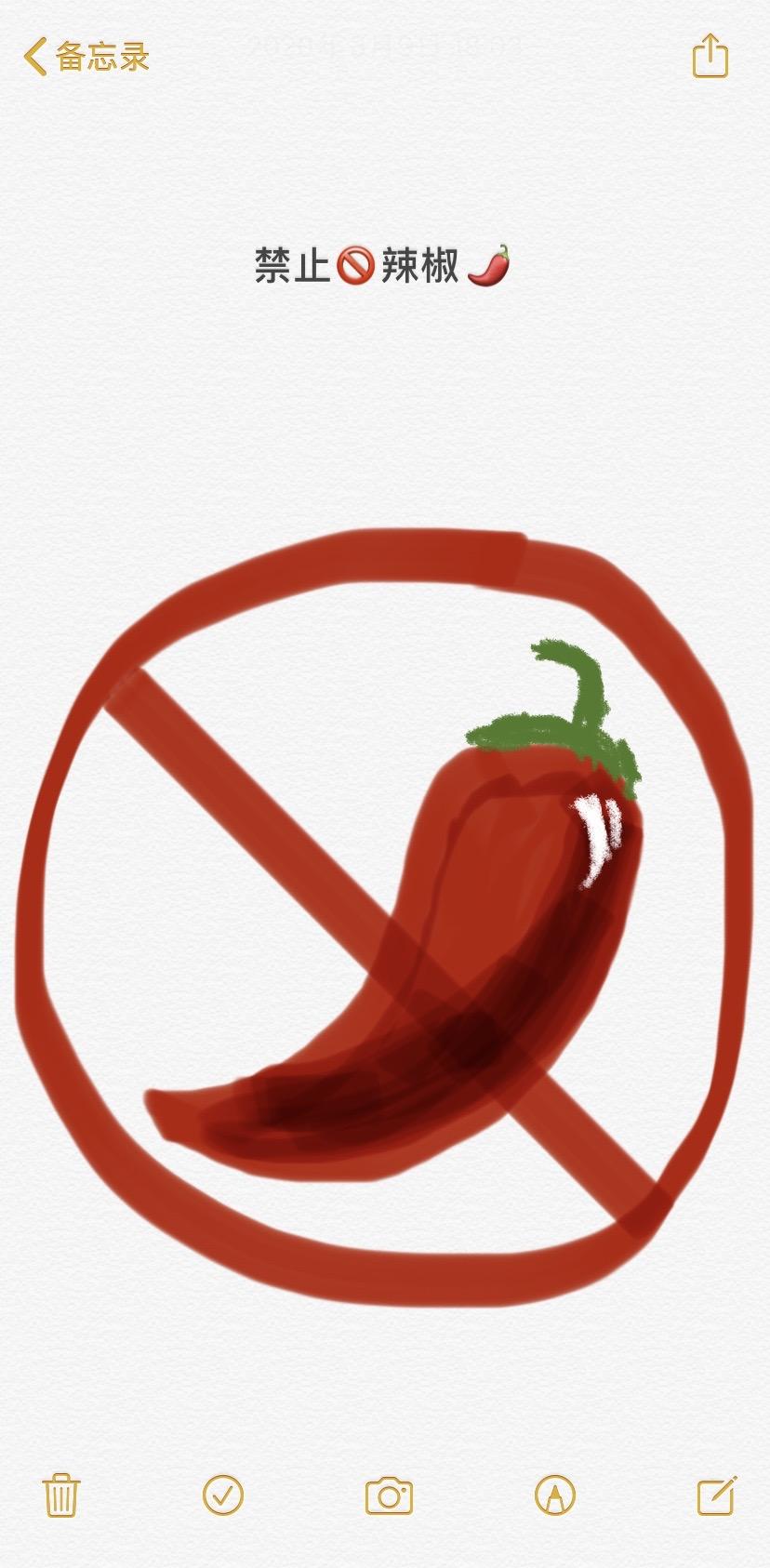Compose a new note
Viewport: 770px width, 1568px height.
click(717, 1495)
